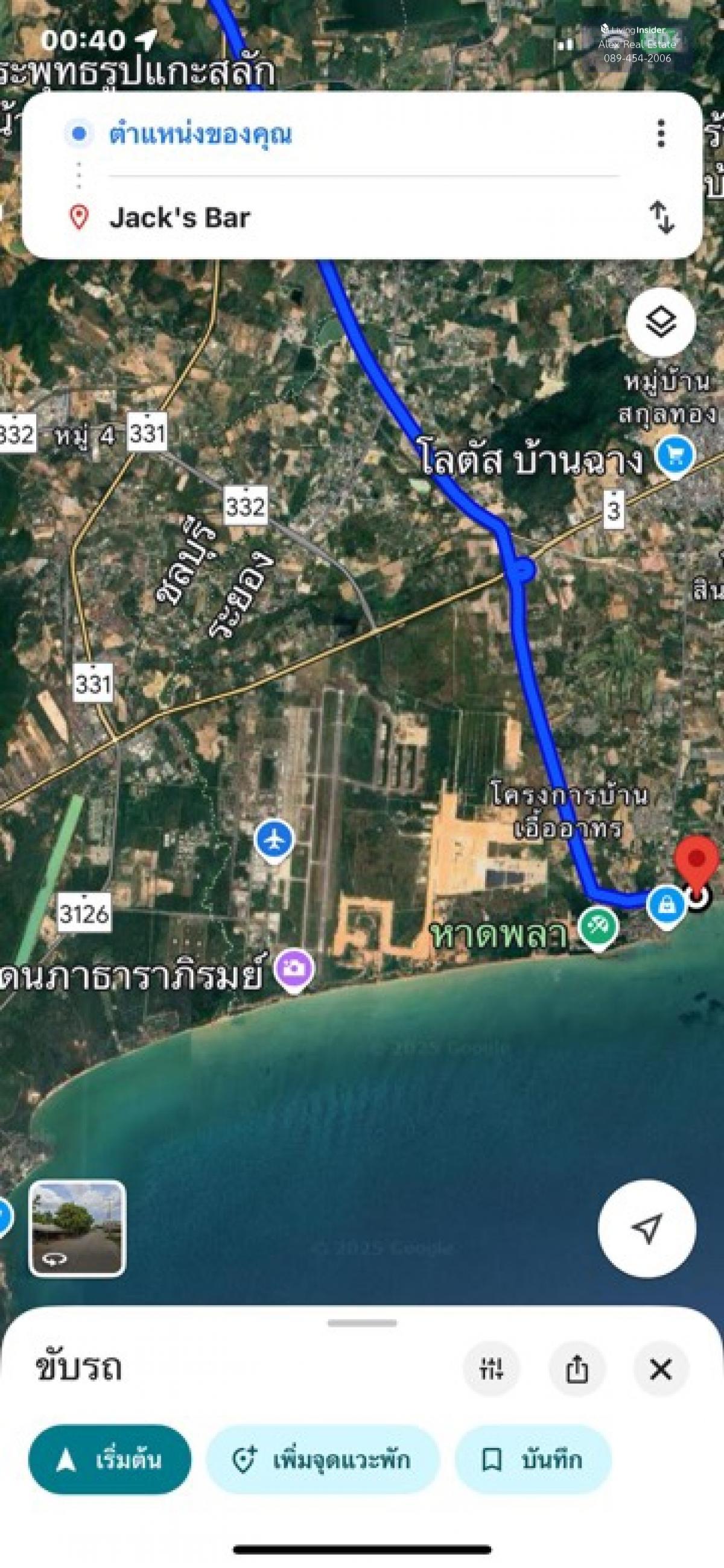Tap เพิ่มจุดแวะพัก to add a stop
Screen dimensions: 724x1568
[x=323, y=1459]
